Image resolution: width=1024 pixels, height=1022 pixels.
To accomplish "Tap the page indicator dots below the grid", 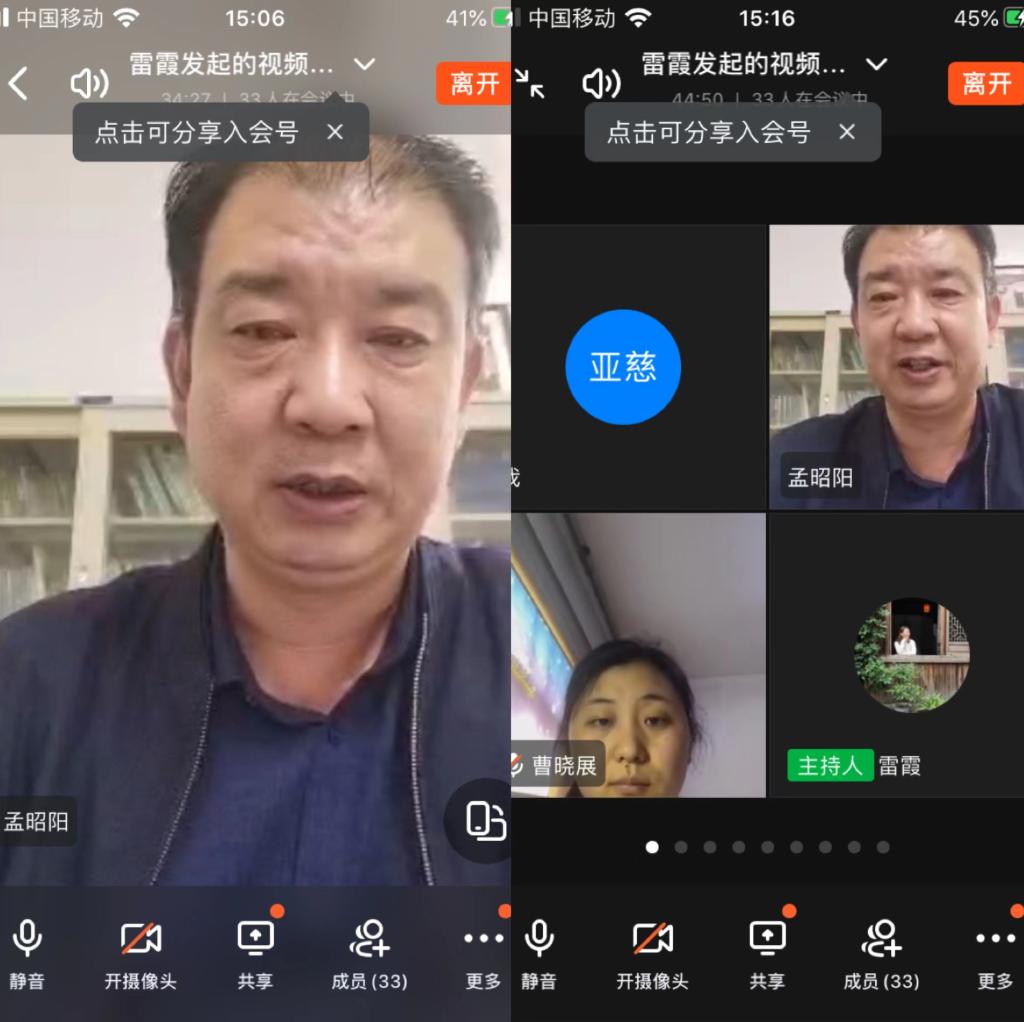I will (767, 847).
